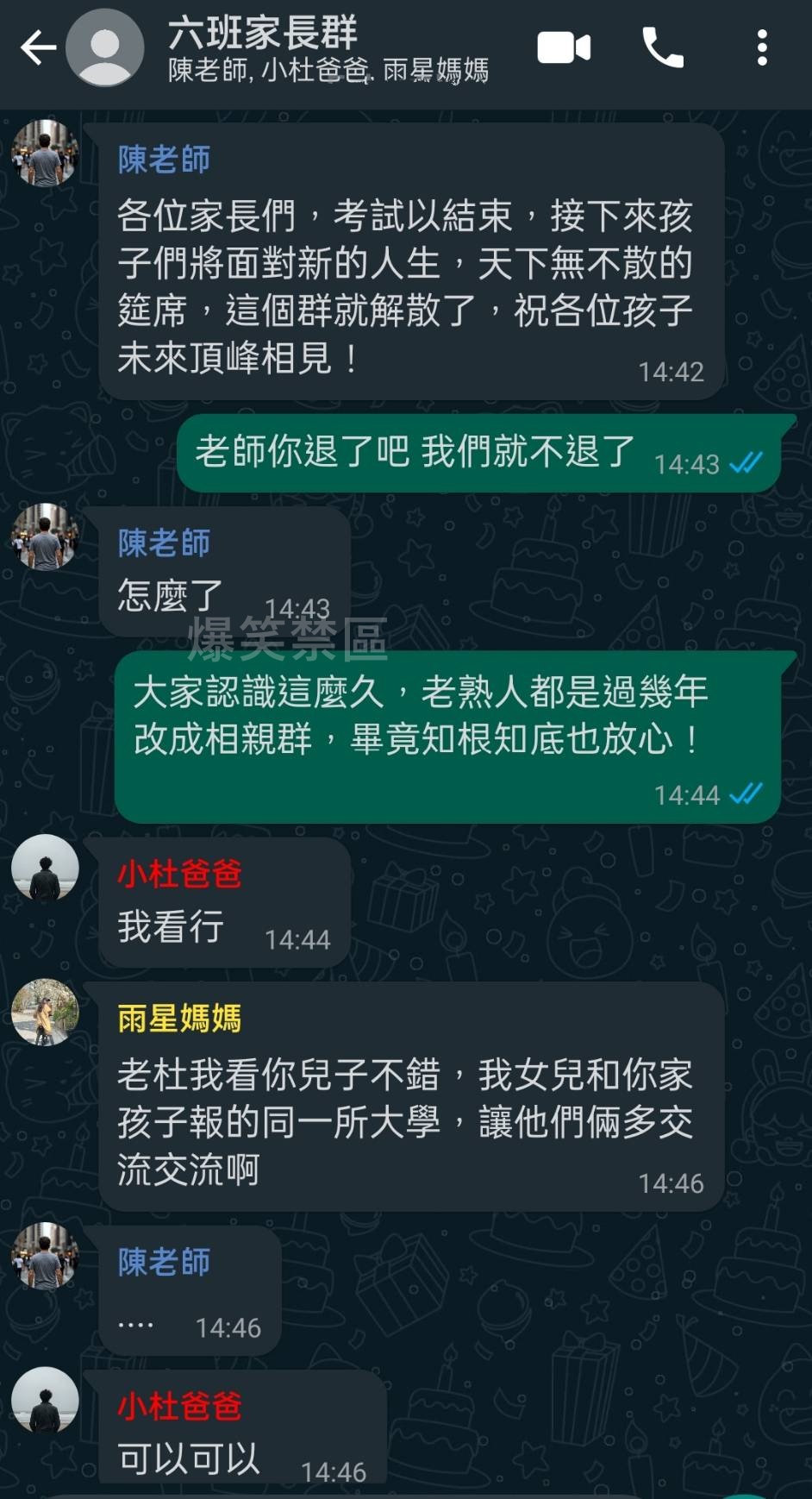812x1499 pixels.
Task: Open the three-dot overflow menu
Action: tap(762, 47)
